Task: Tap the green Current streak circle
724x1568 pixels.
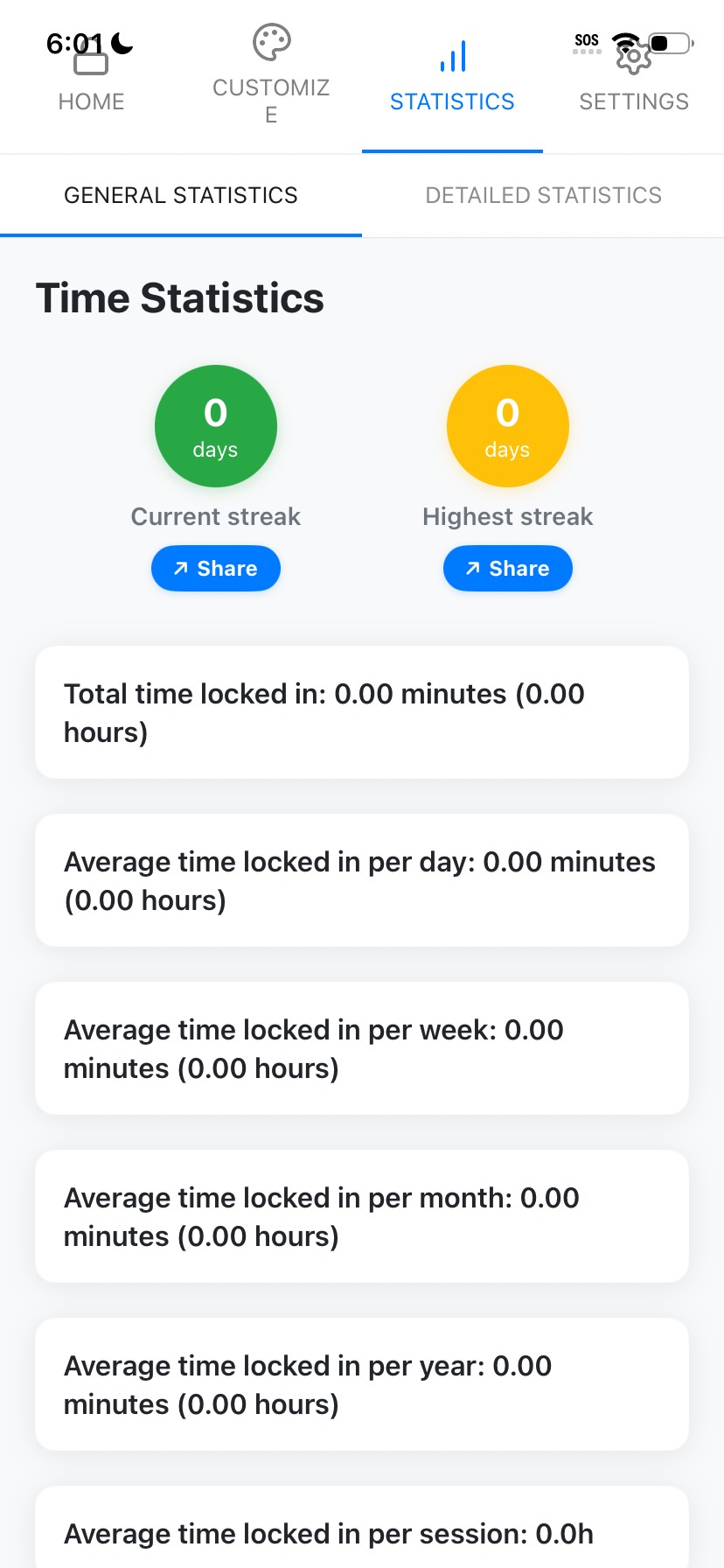Action: pos(215,426)
